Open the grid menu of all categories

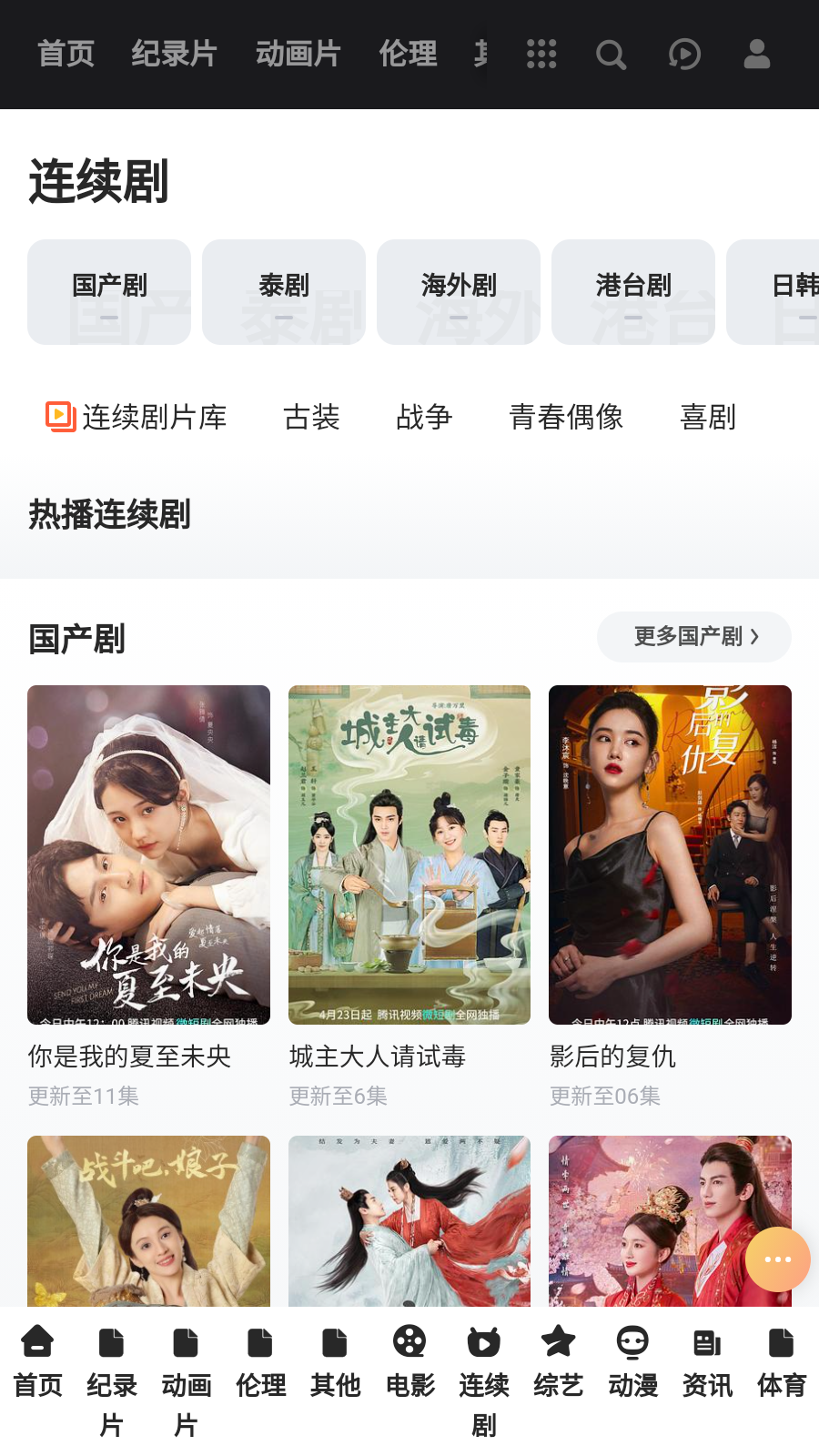[x=541, y=55]
